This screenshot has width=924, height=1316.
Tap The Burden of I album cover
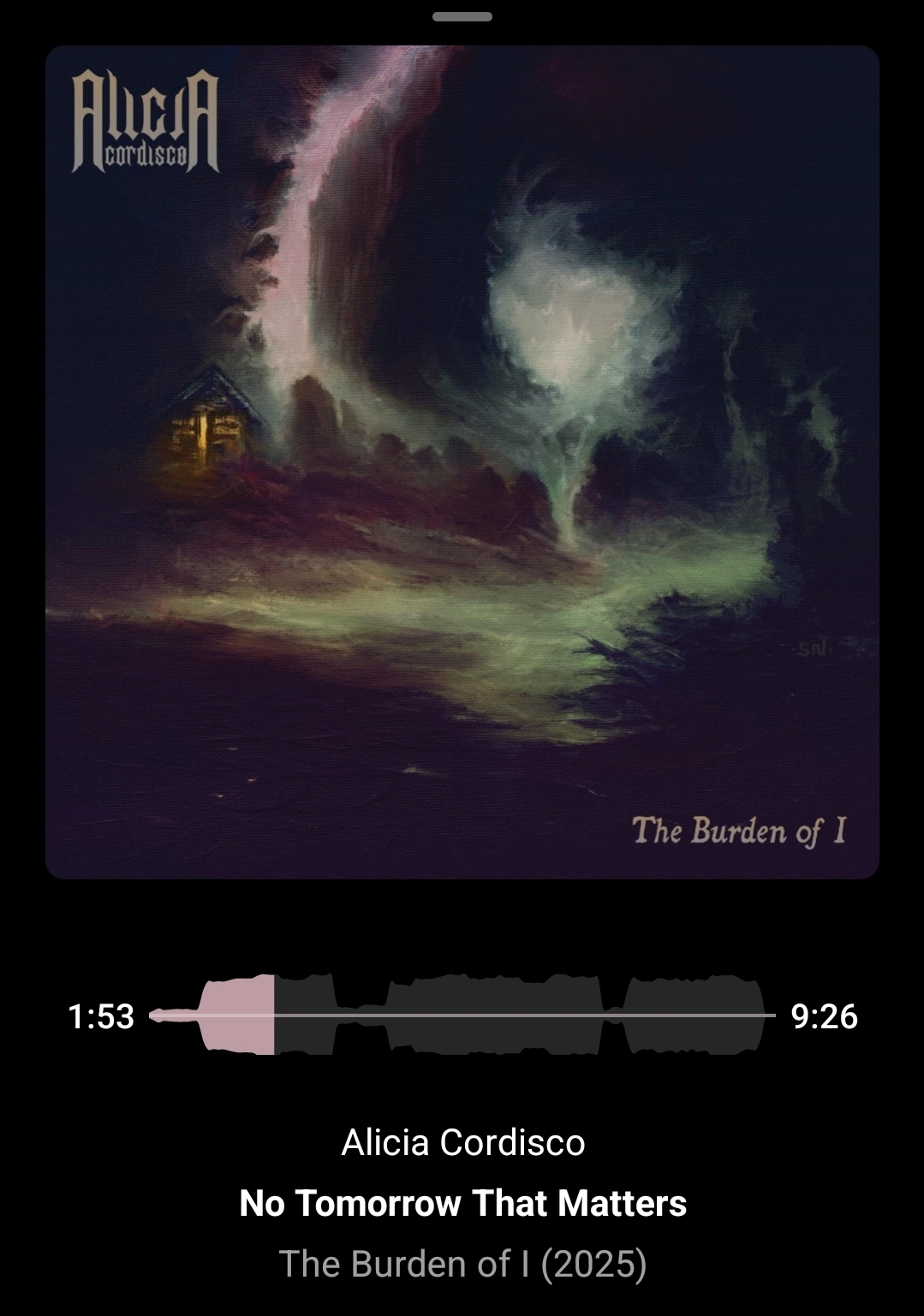point(462,462)
